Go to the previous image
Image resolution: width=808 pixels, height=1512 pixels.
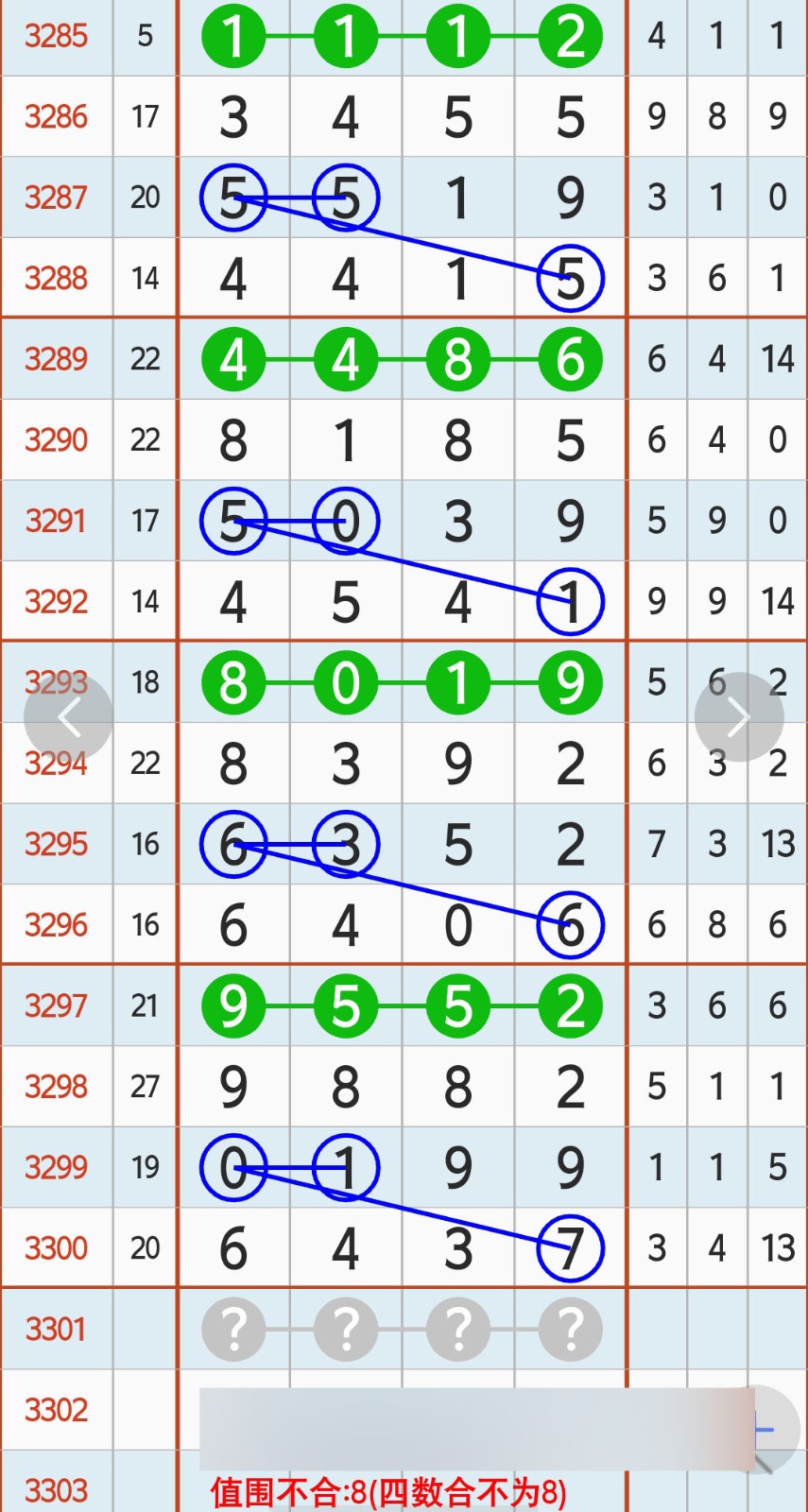(68, 717)
